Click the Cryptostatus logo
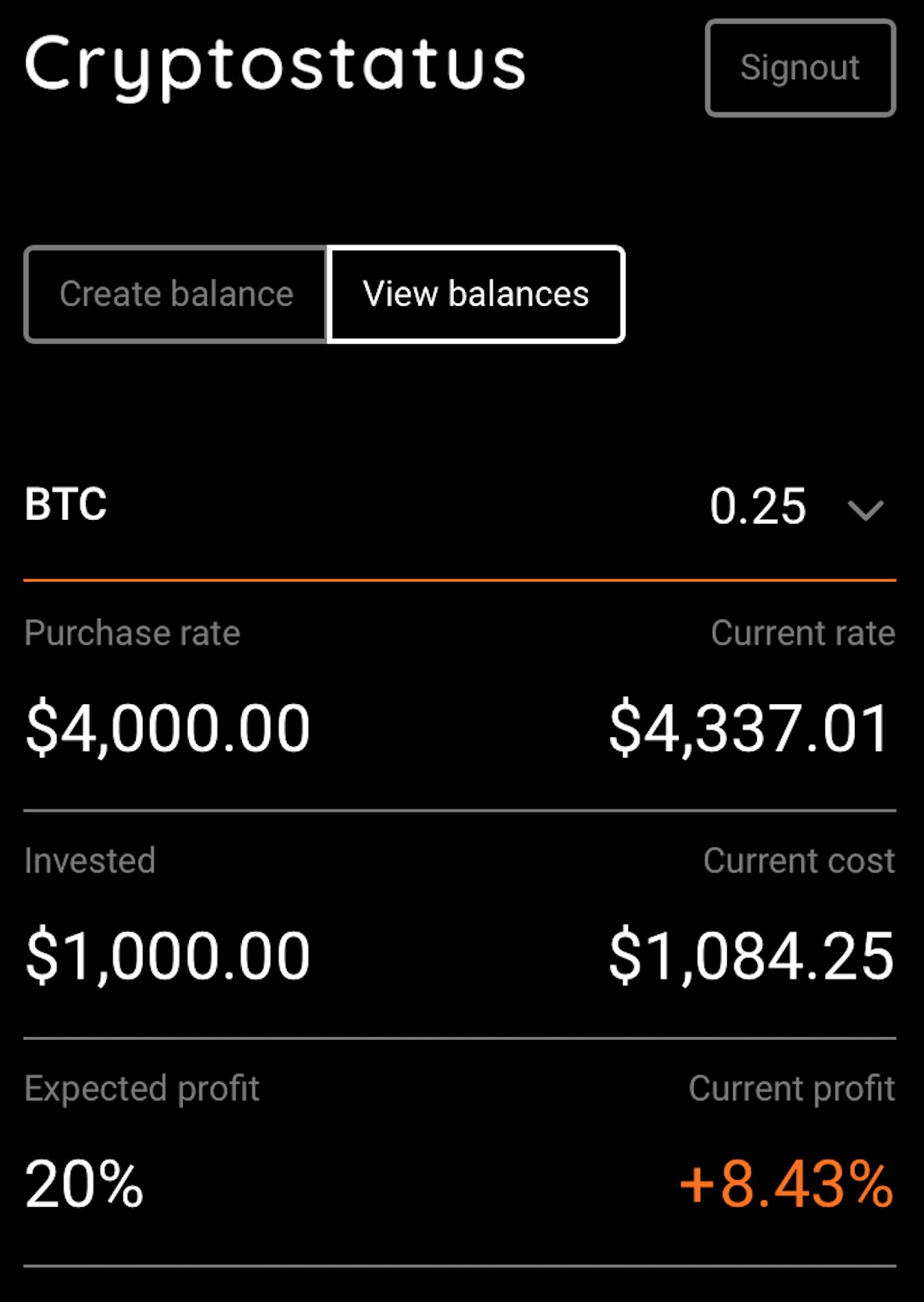This screenshot has height=1302, width=924. click(x=275, y=64)
